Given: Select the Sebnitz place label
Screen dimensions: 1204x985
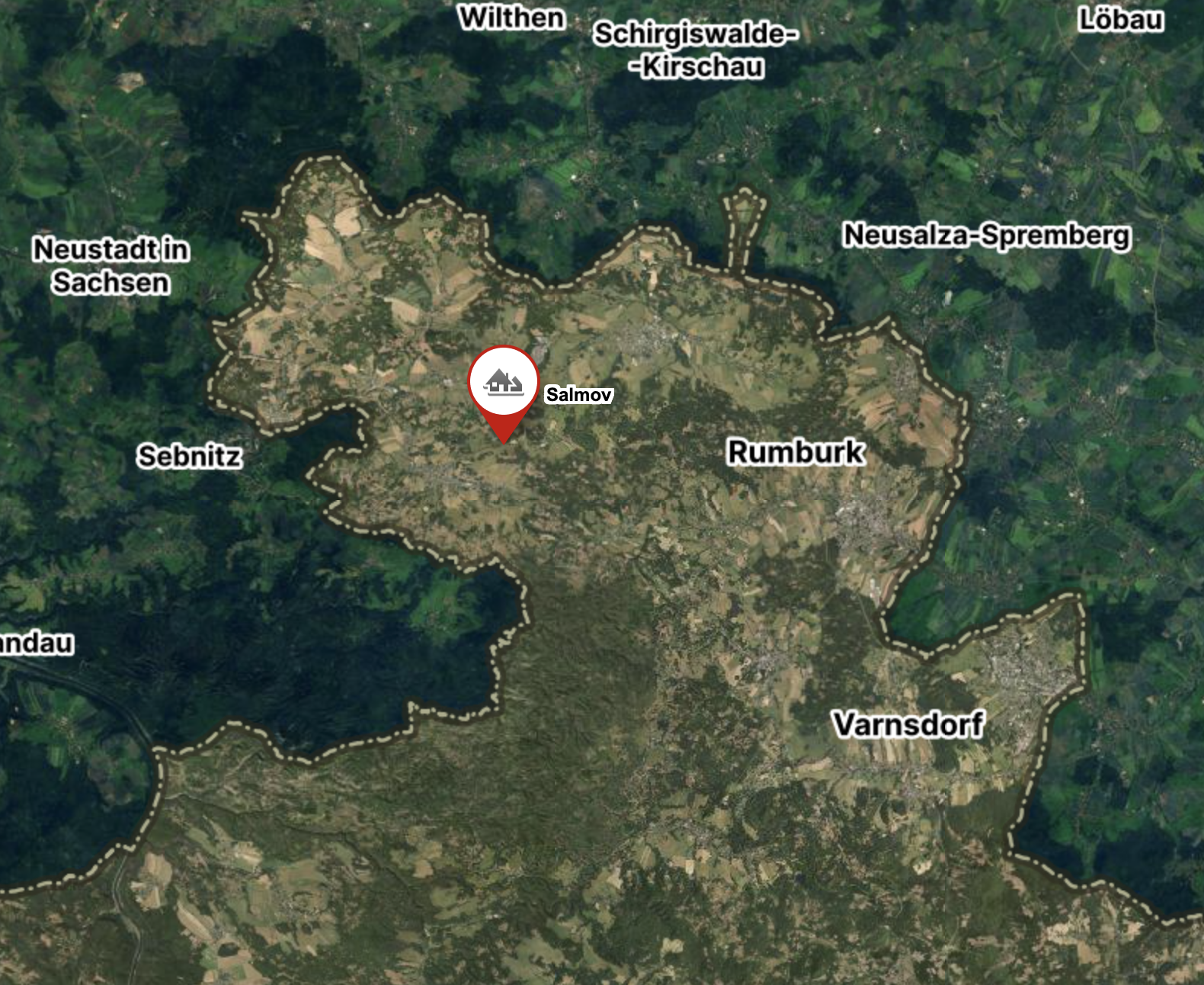Looking at the screenshot, I should pos(190,457).
